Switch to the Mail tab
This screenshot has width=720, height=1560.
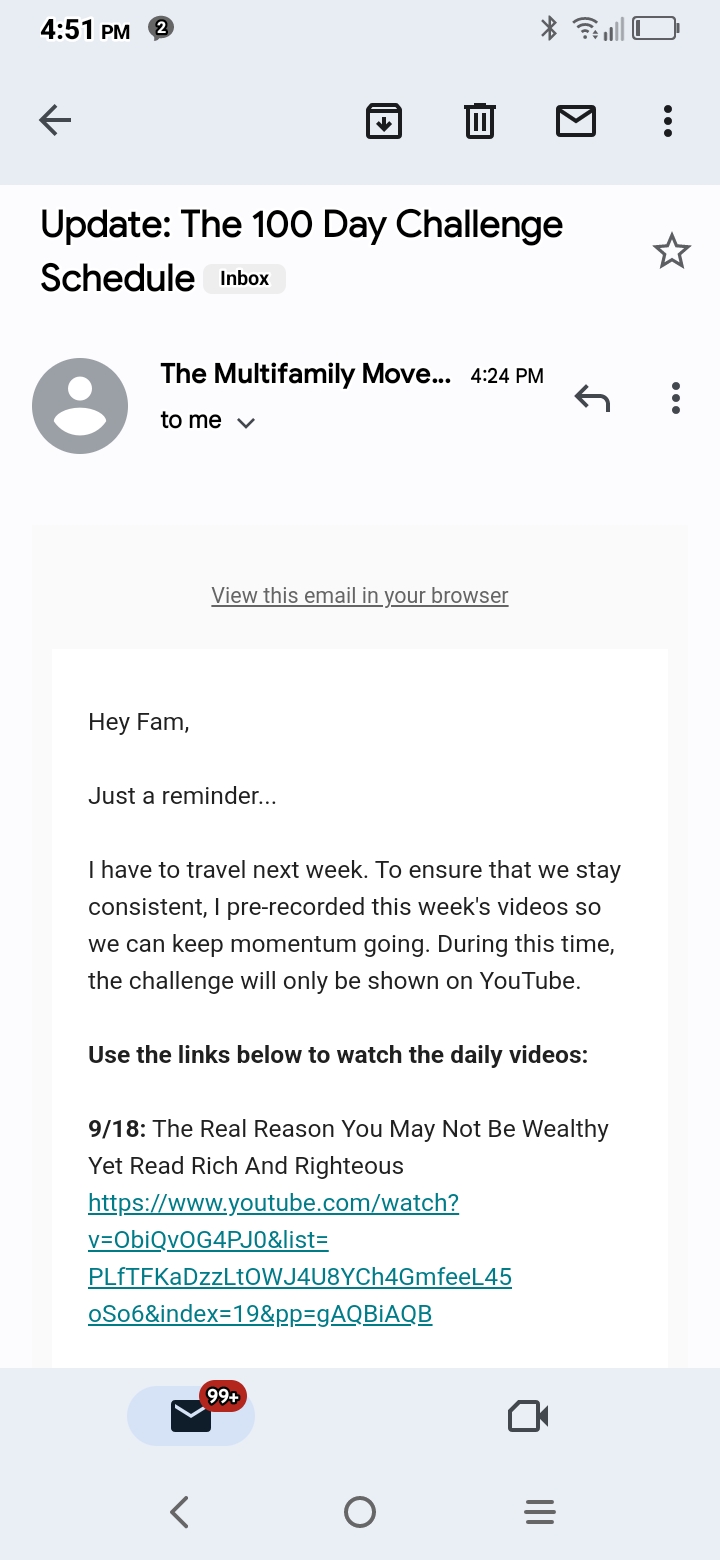191,1416
